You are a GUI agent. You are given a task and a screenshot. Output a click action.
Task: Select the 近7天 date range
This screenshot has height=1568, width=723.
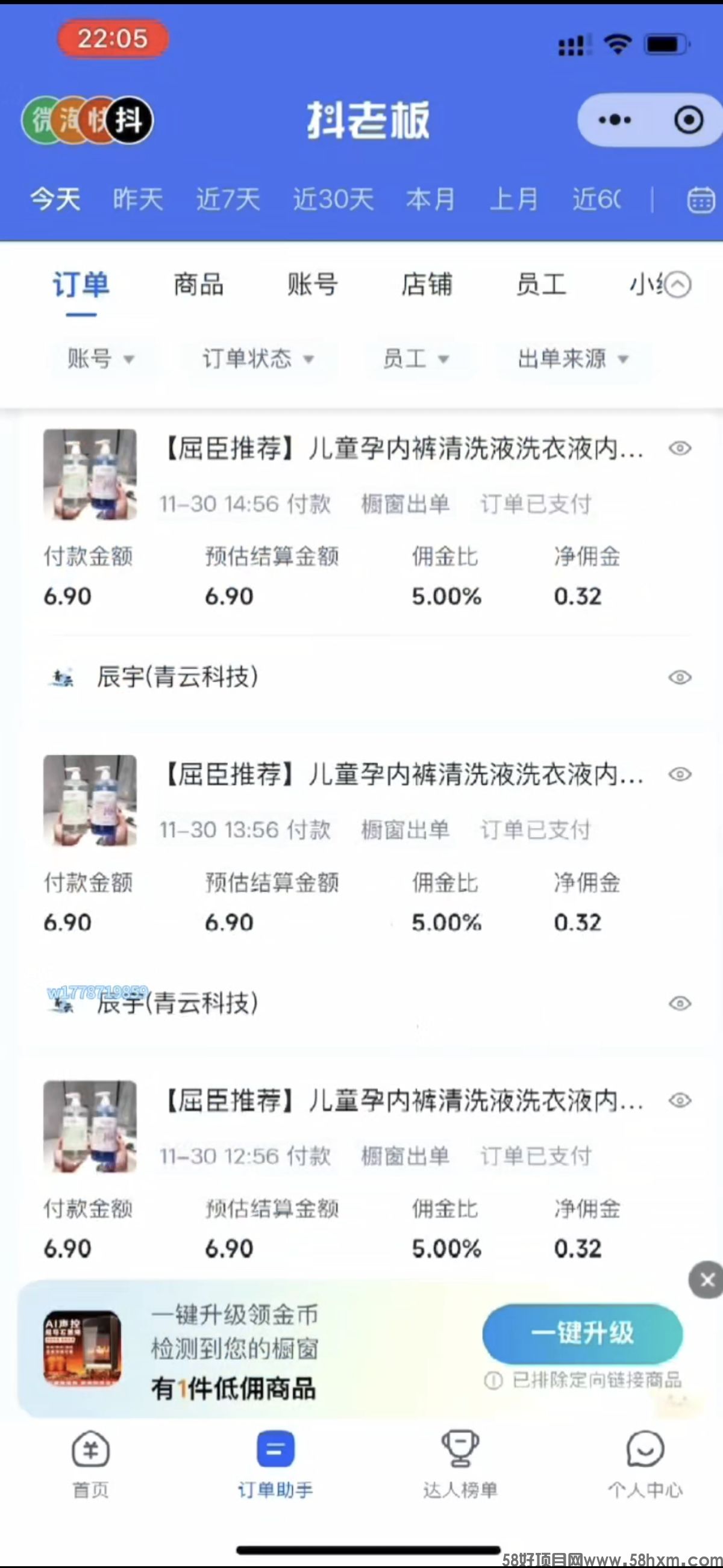click(228, 199)
